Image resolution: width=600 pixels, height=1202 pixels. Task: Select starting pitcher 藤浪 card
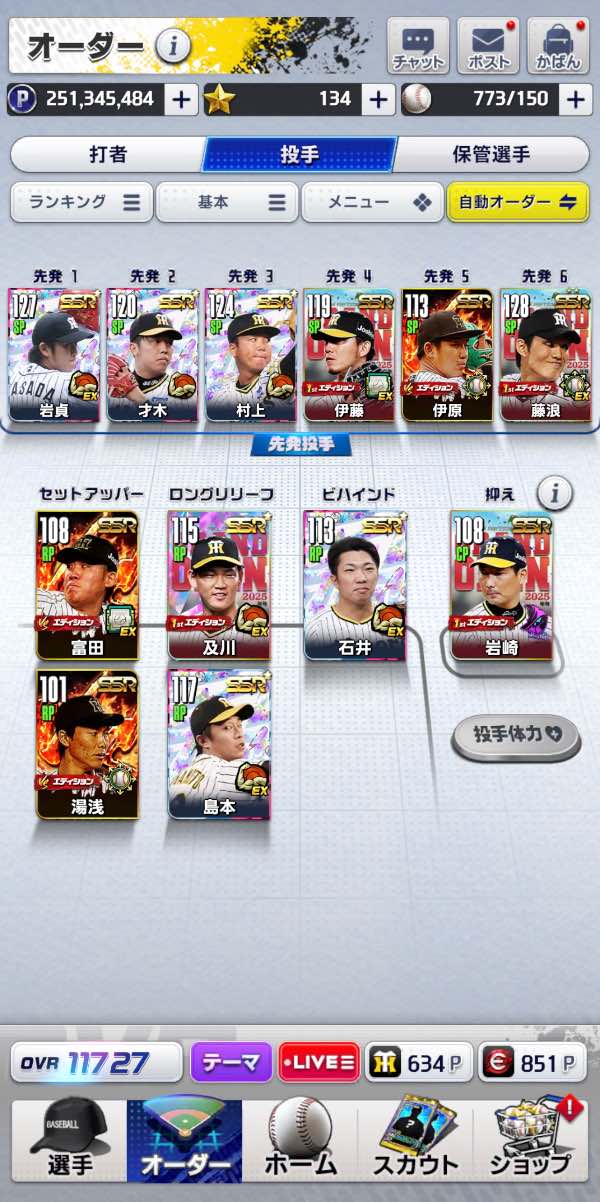(544, 353)
